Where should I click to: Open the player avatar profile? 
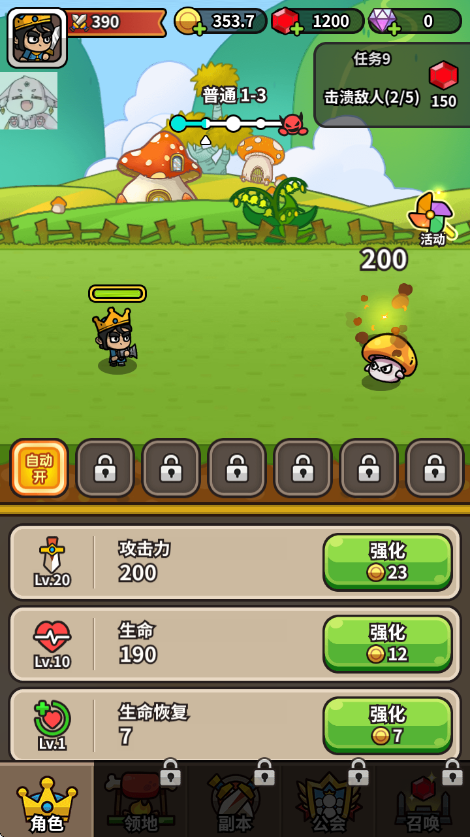[37, 37]
